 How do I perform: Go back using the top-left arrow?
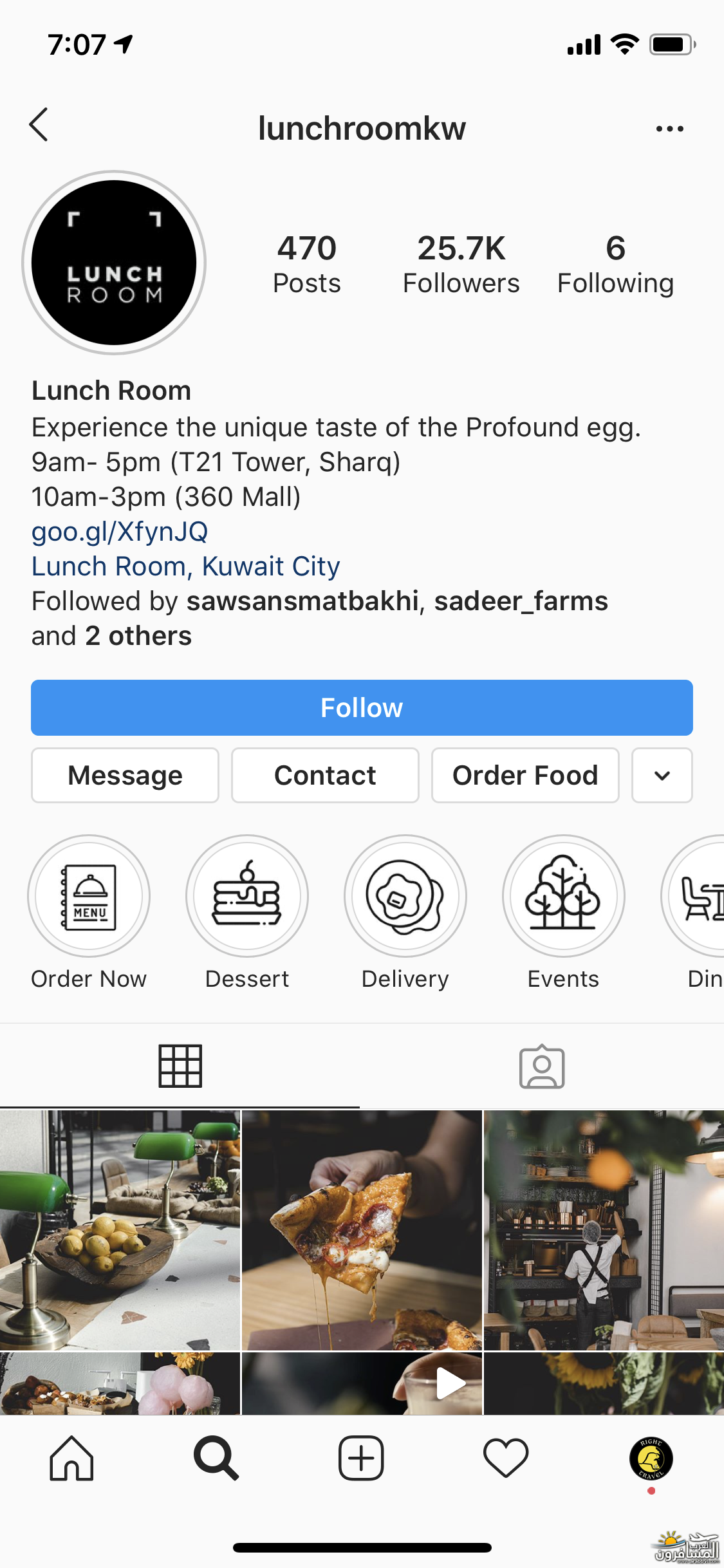pyautogui.click(x=39, y=125)
